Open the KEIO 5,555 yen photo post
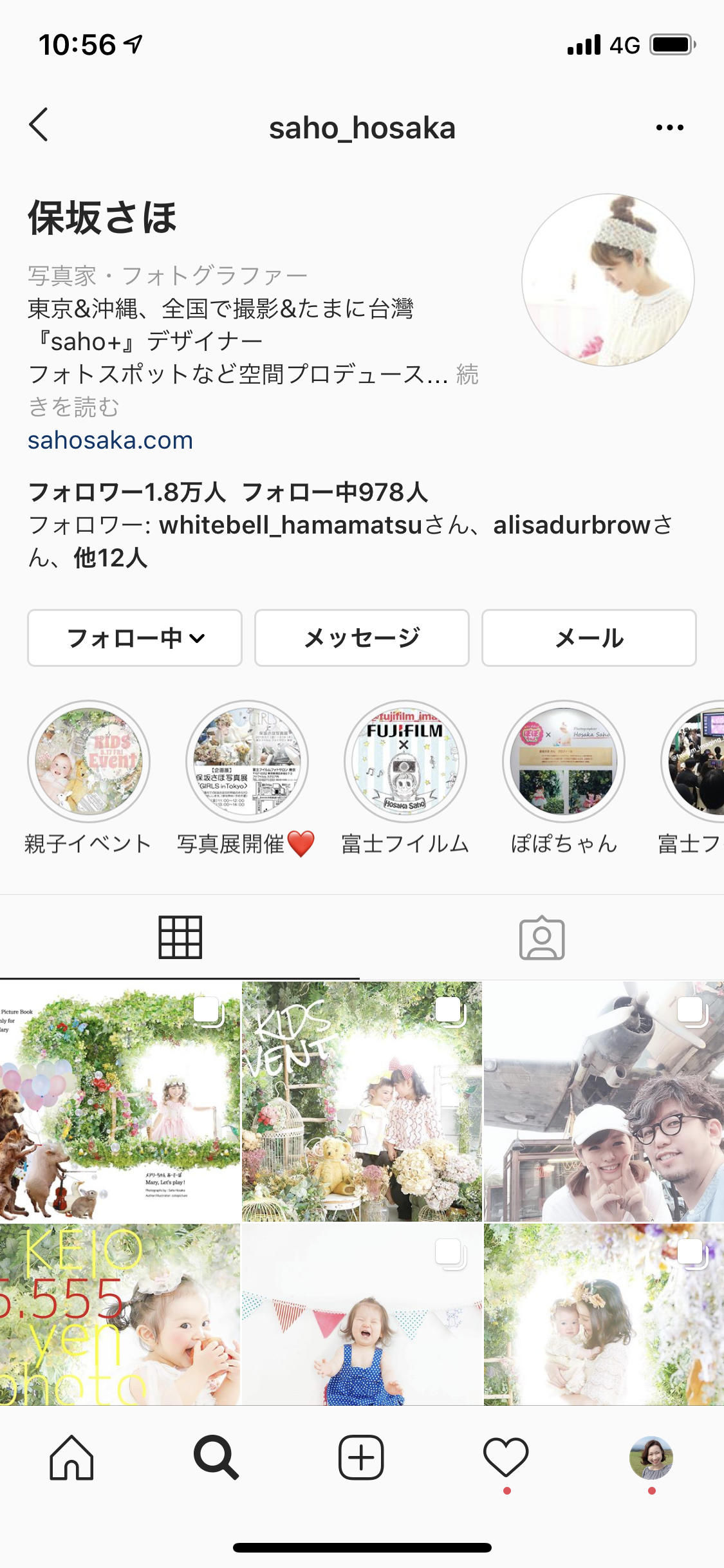This screenshot has height=1568, width=724. click(120, 1314)
